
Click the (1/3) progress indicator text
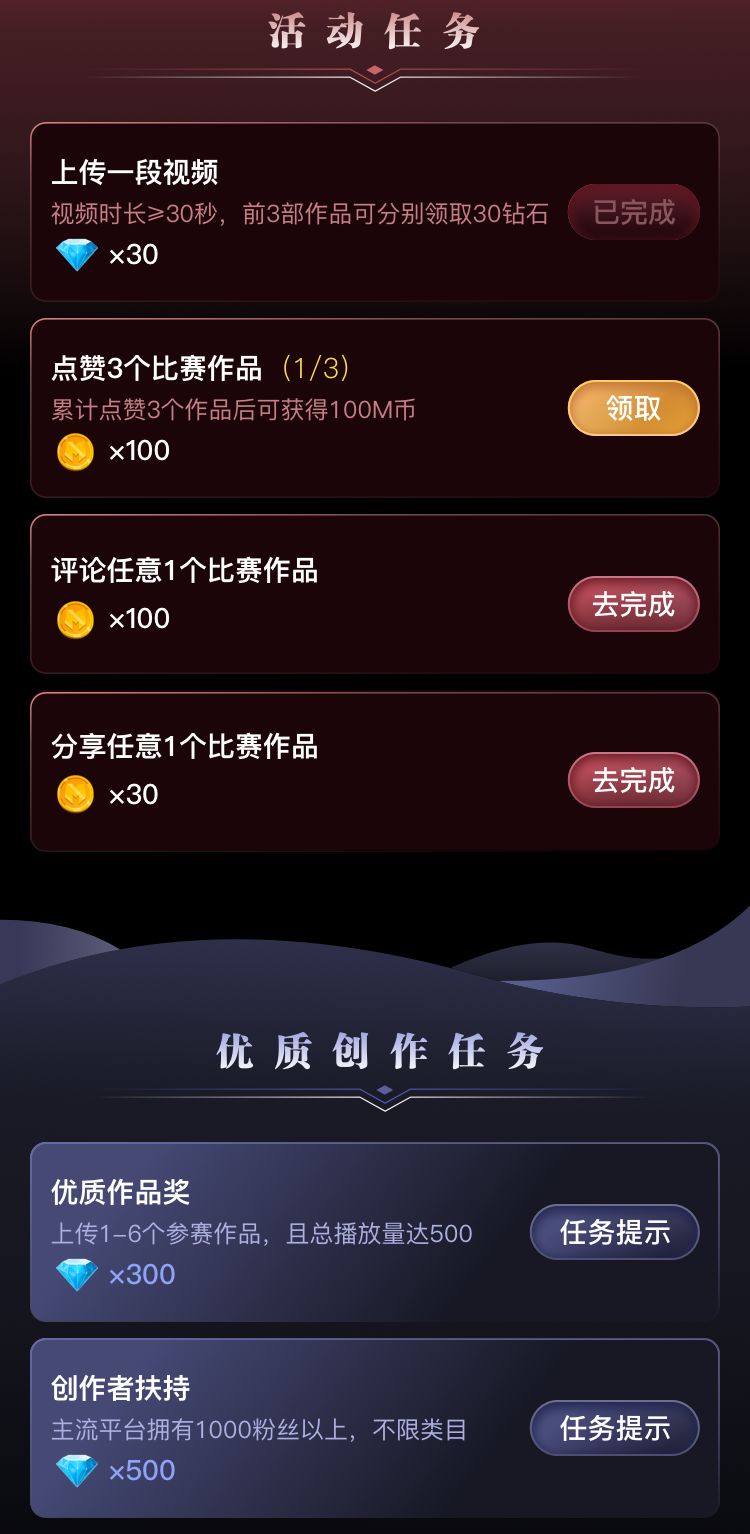click(x=315, y=367)
